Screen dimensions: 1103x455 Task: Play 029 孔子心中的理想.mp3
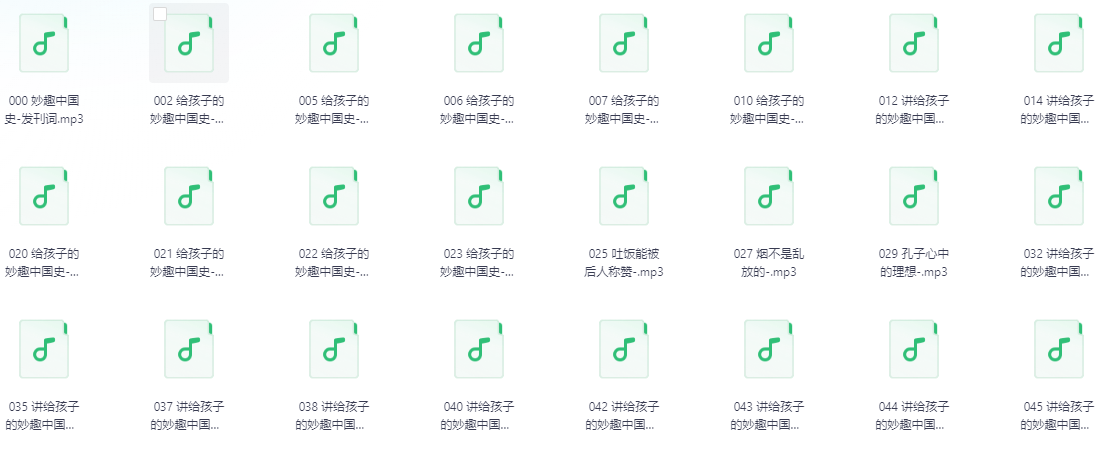coord(914,196)
